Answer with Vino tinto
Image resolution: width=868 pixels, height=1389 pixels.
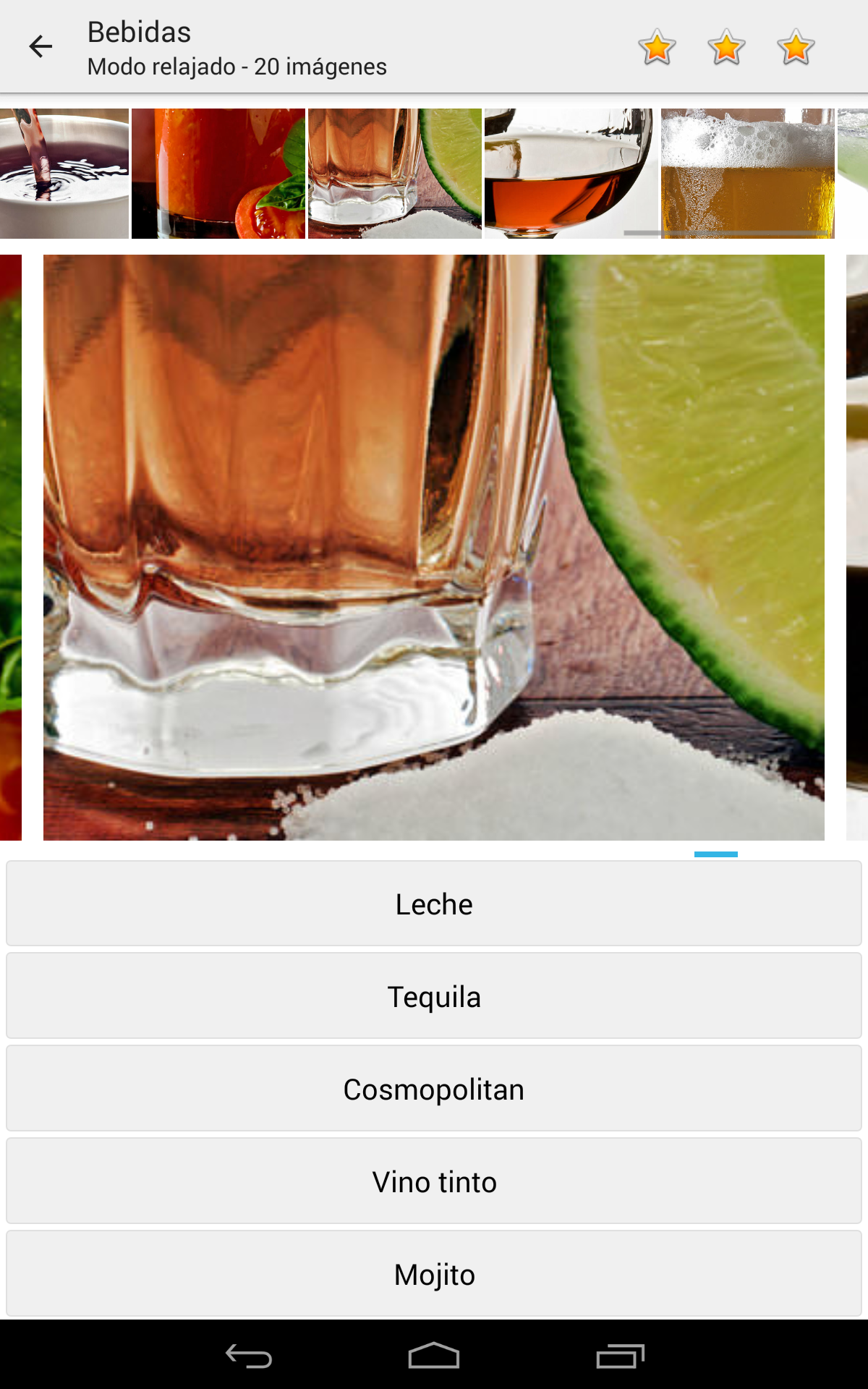coord(434,1181)
